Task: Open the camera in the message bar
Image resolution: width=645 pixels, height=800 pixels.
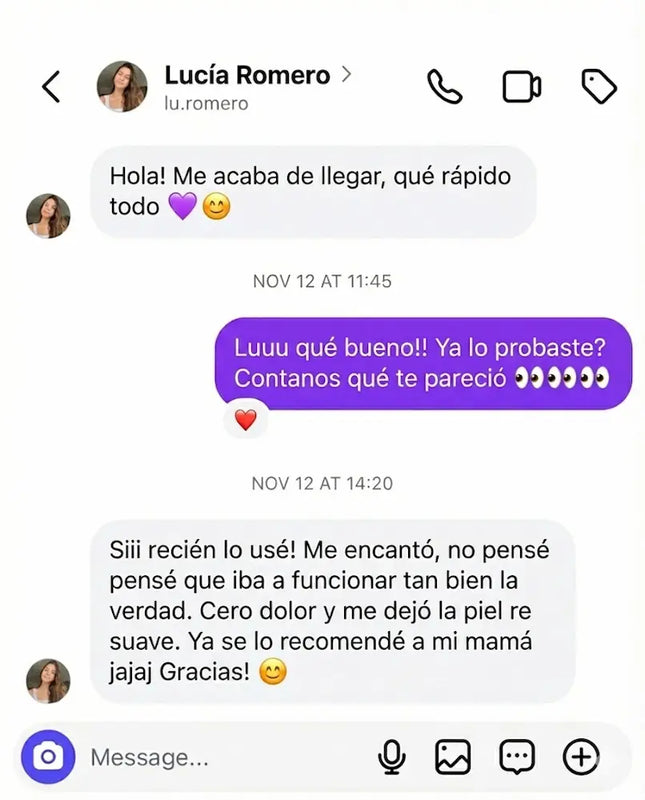Action: point(48,757)
